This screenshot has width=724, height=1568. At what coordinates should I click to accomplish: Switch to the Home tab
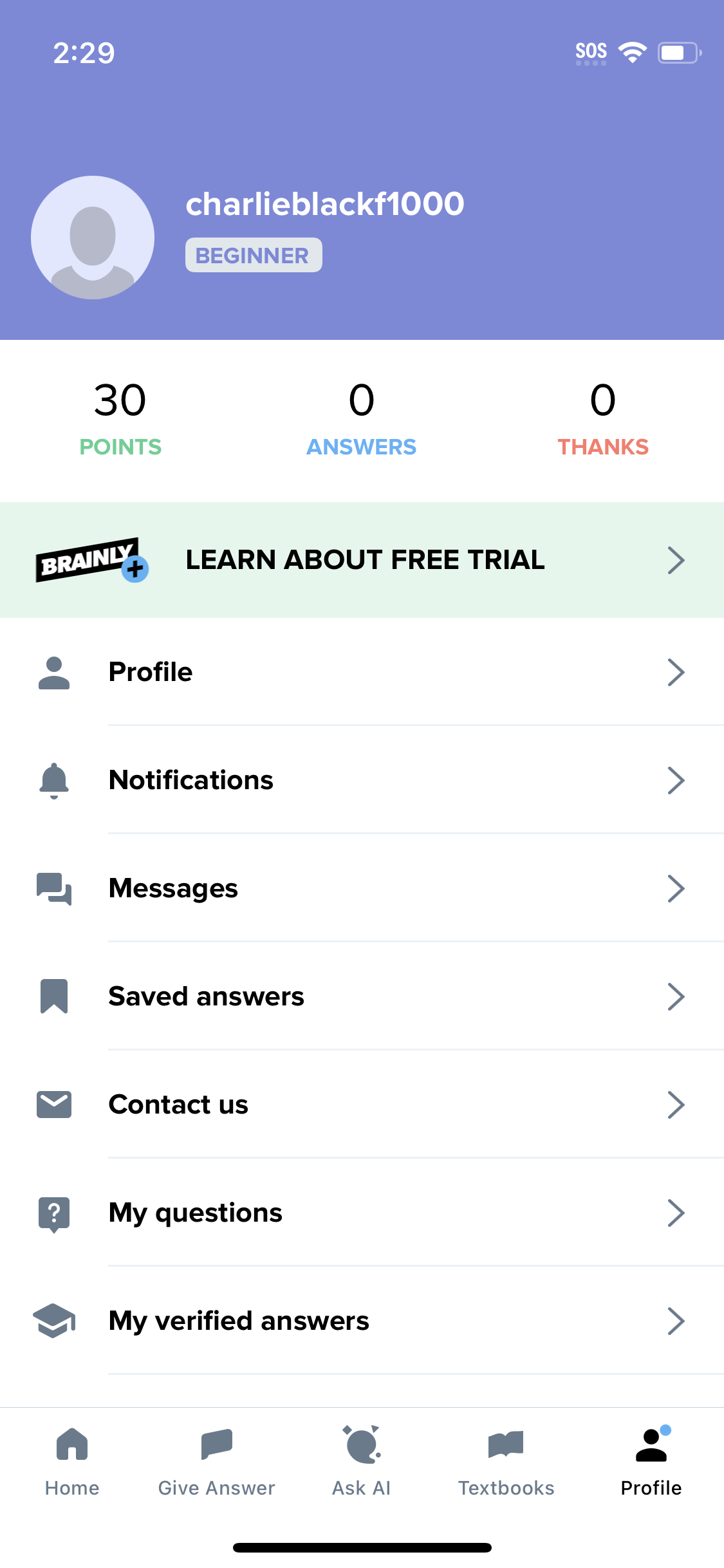coord(72,1458)
